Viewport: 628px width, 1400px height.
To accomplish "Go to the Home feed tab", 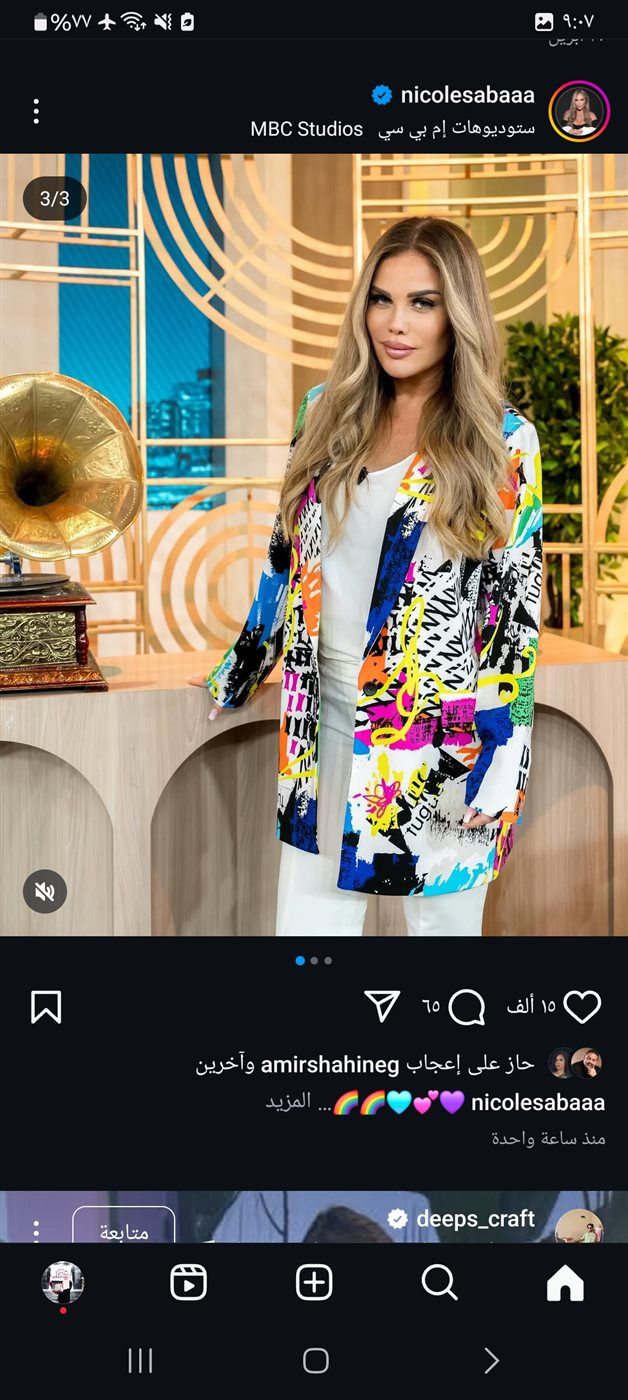I will point(565,1282).
